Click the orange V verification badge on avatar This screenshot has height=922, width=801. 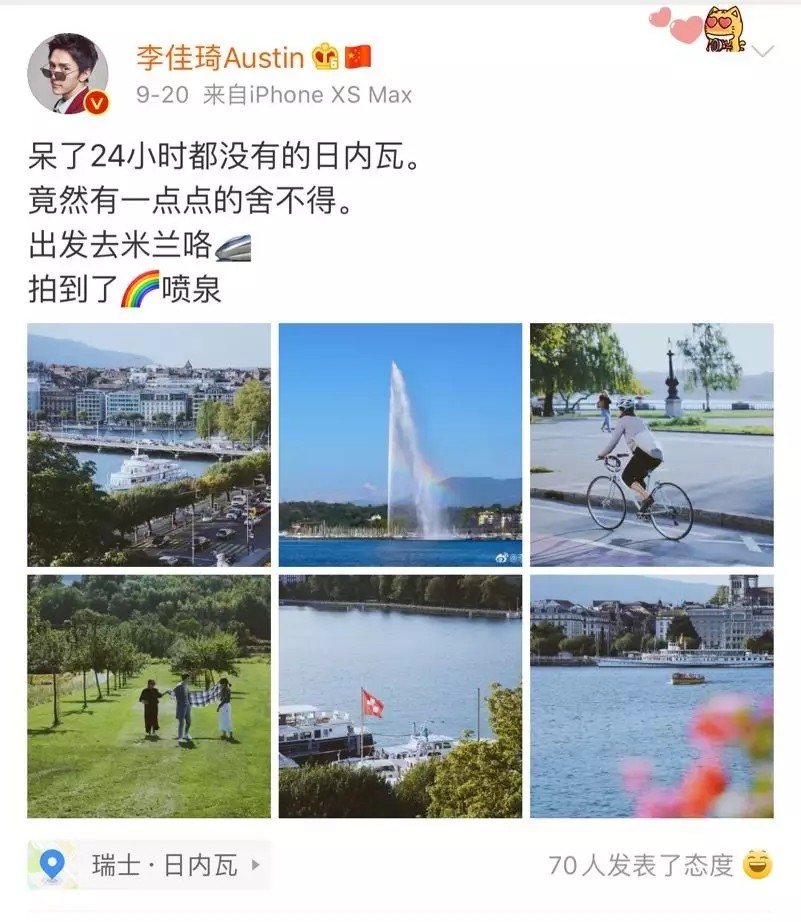(x=95, y=101)
